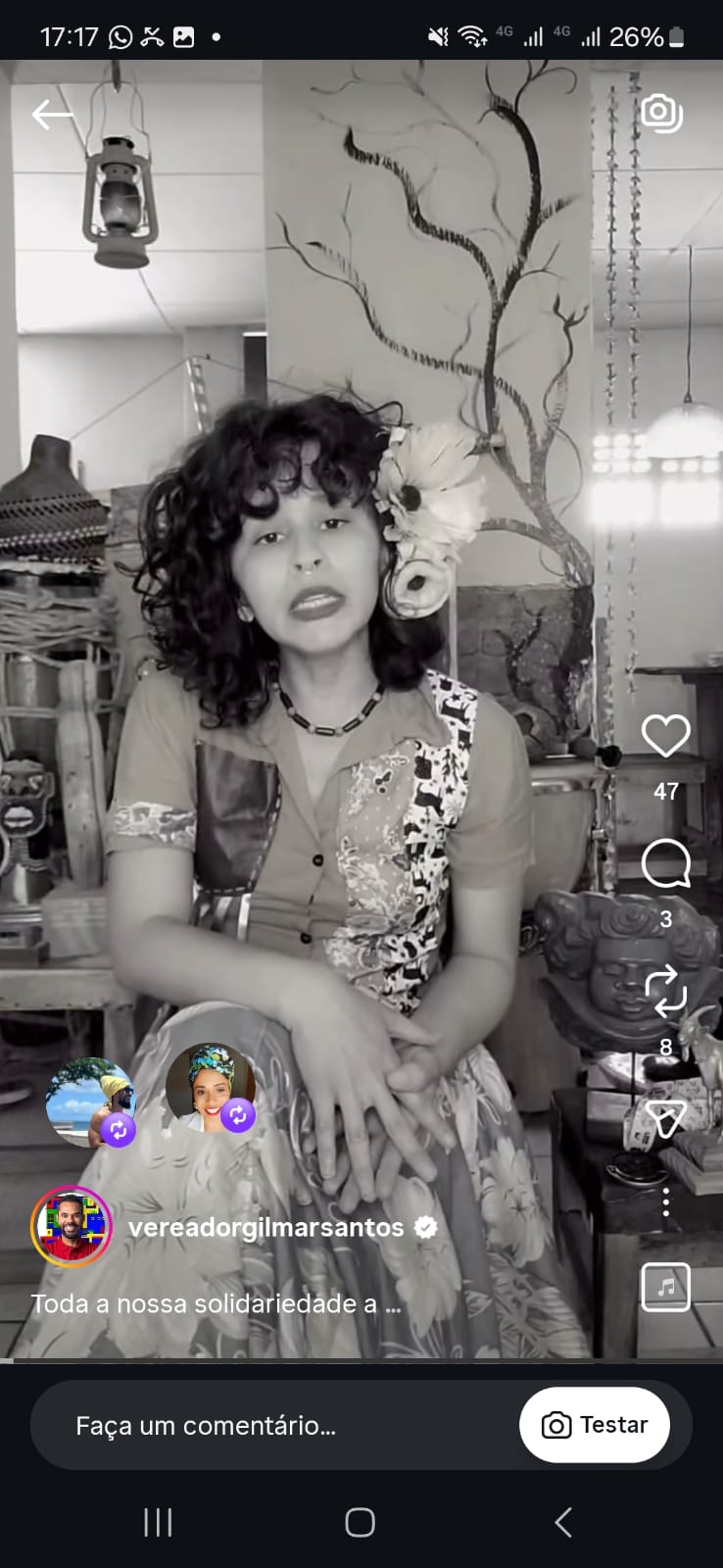This screenshot has height=1568, width=723.
Task: Repost this reel
Action: (x=666, y=991)
